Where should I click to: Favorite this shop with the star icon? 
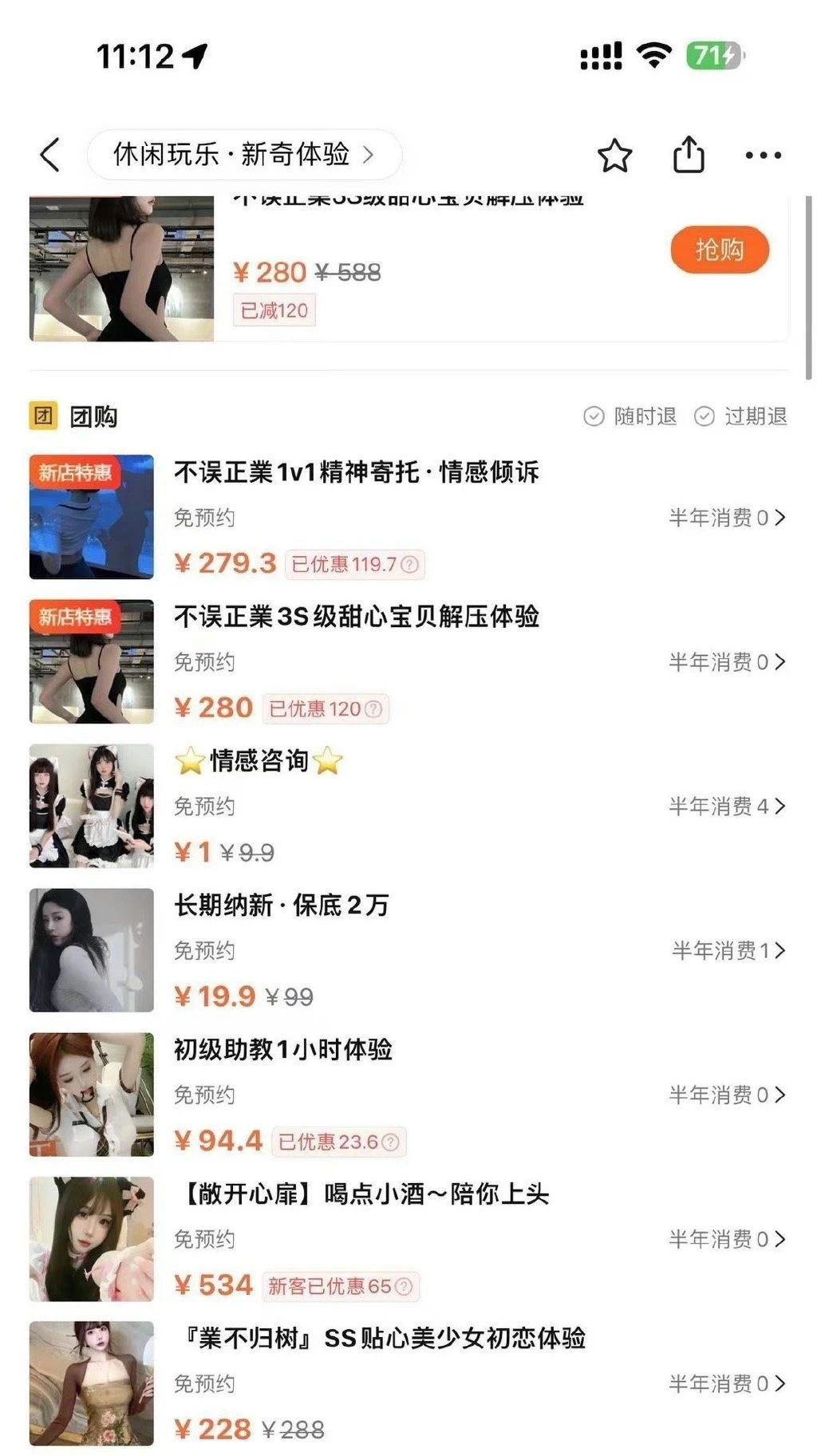tap(614, 156)
